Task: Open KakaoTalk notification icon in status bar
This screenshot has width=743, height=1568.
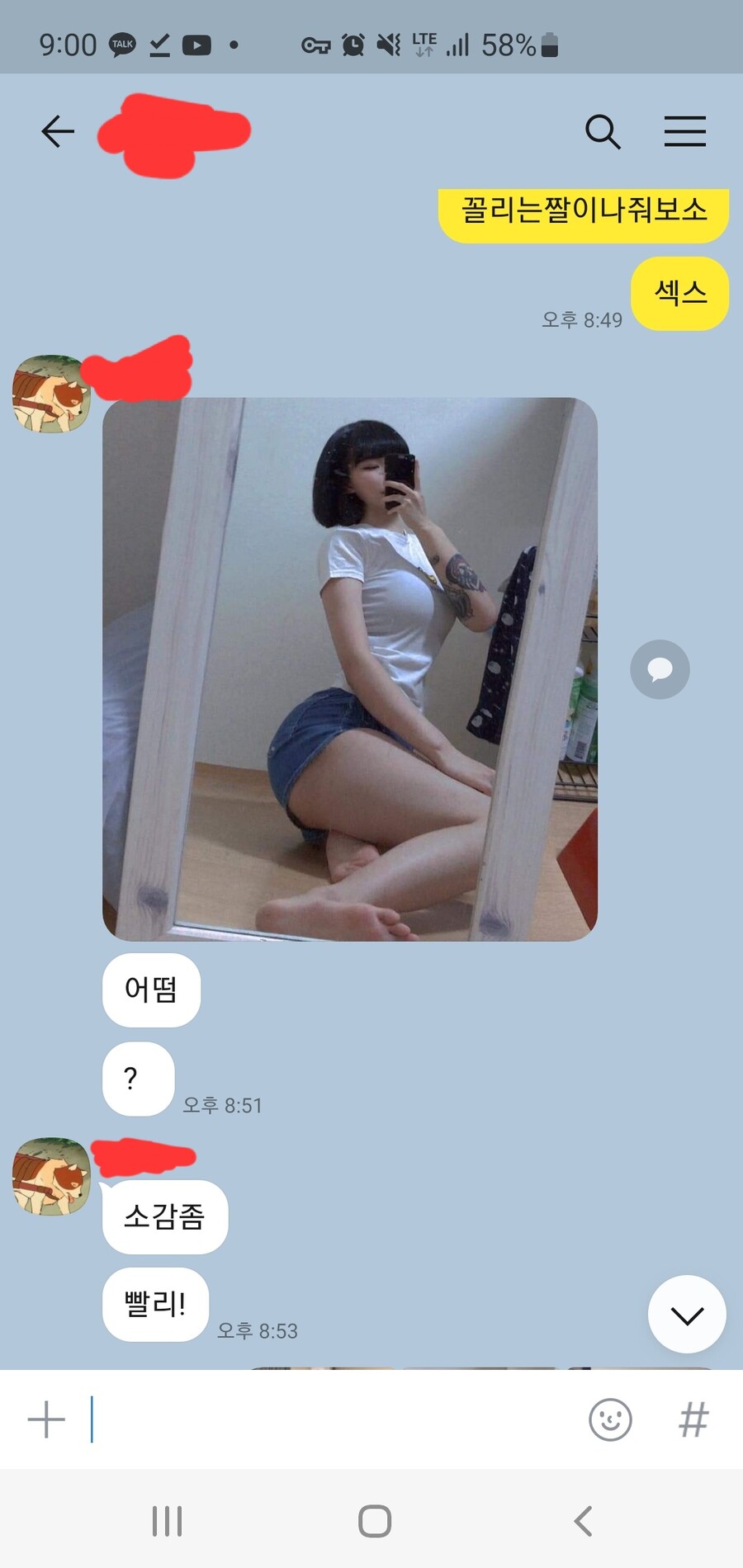Action: pyautogui.click(x=122, y=45)
